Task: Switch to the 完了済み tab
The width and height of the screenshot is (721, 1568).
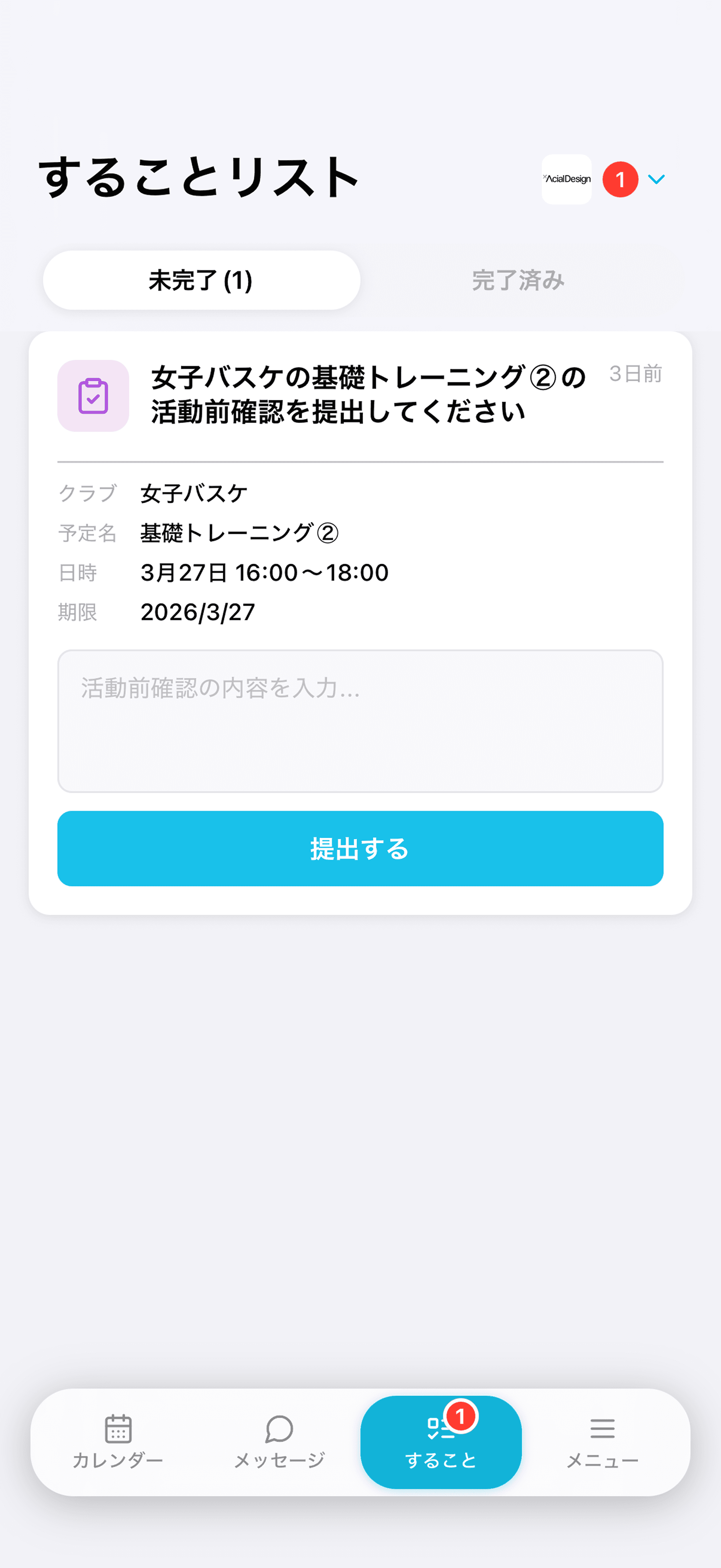Action: (518, 281)
